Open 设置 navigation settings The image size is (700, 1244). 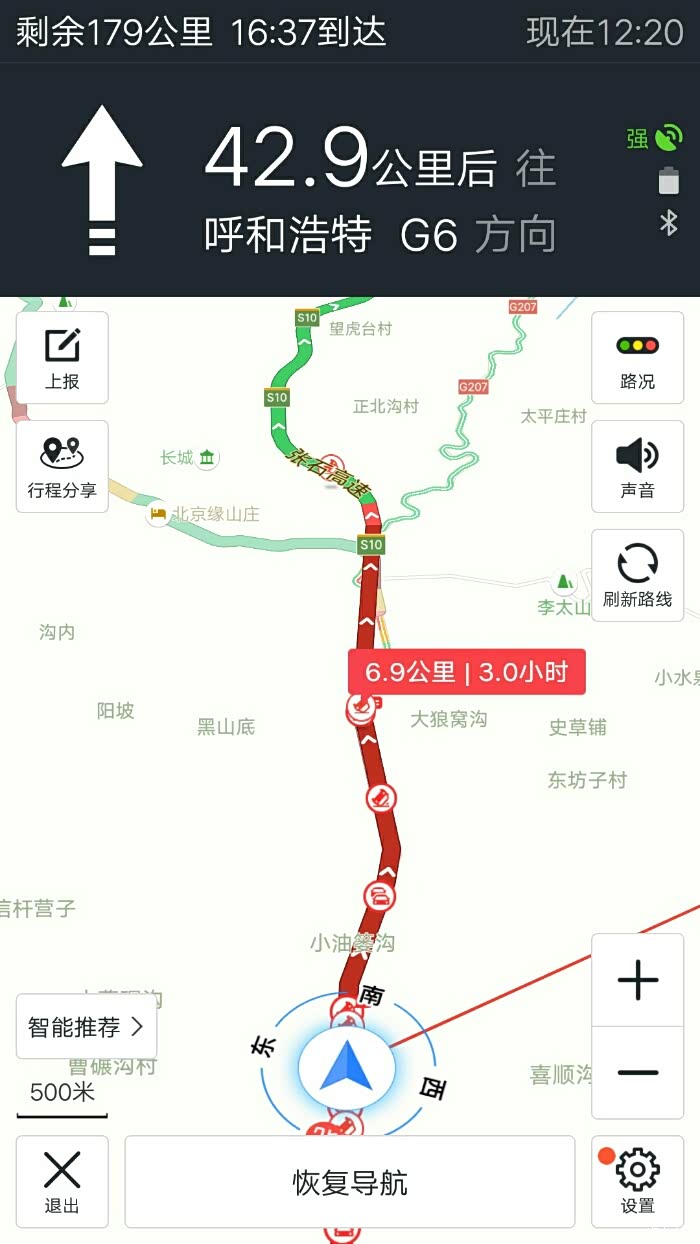coord(637,1181)
